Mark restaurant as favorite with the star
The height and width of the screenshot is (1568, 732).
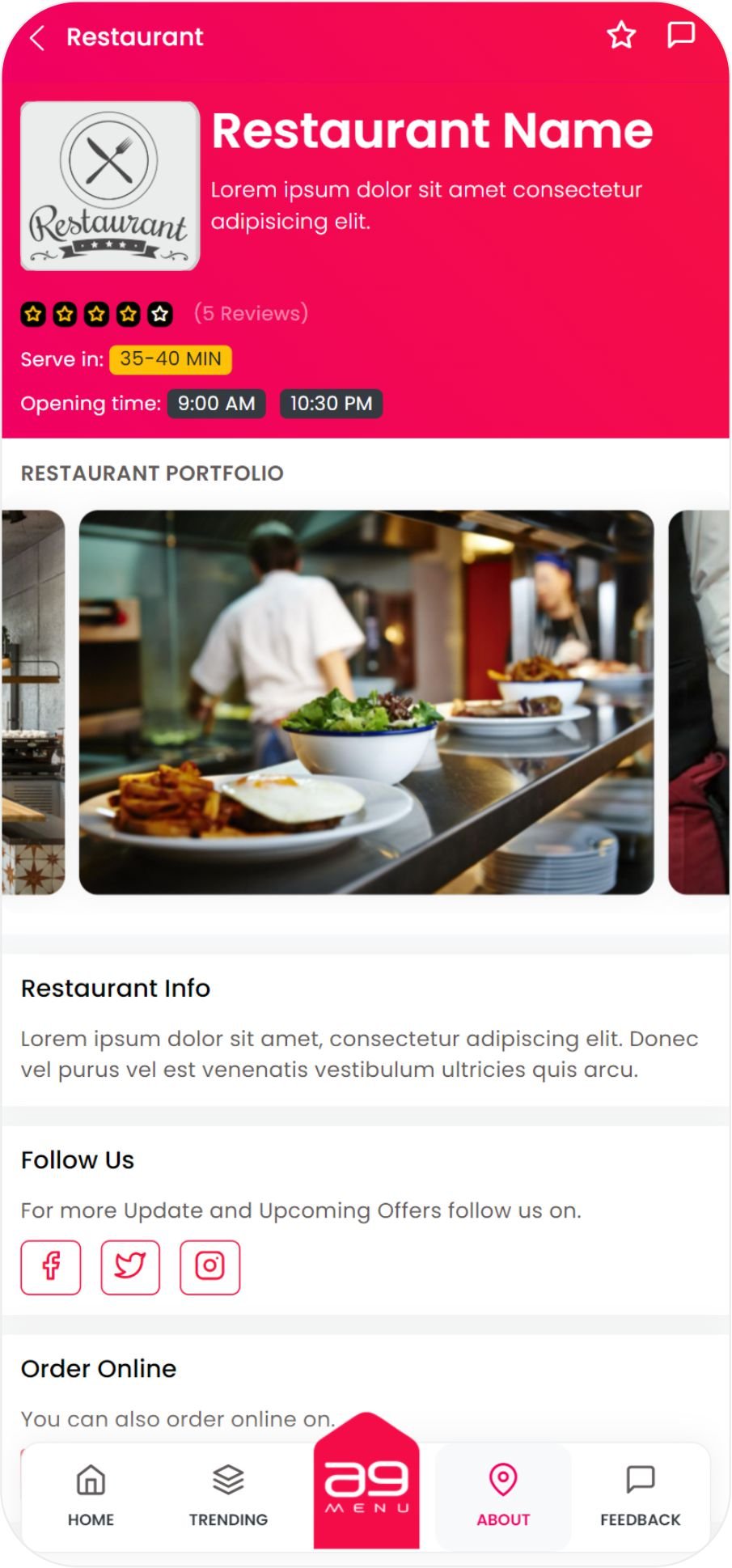(x=621, y=36)
